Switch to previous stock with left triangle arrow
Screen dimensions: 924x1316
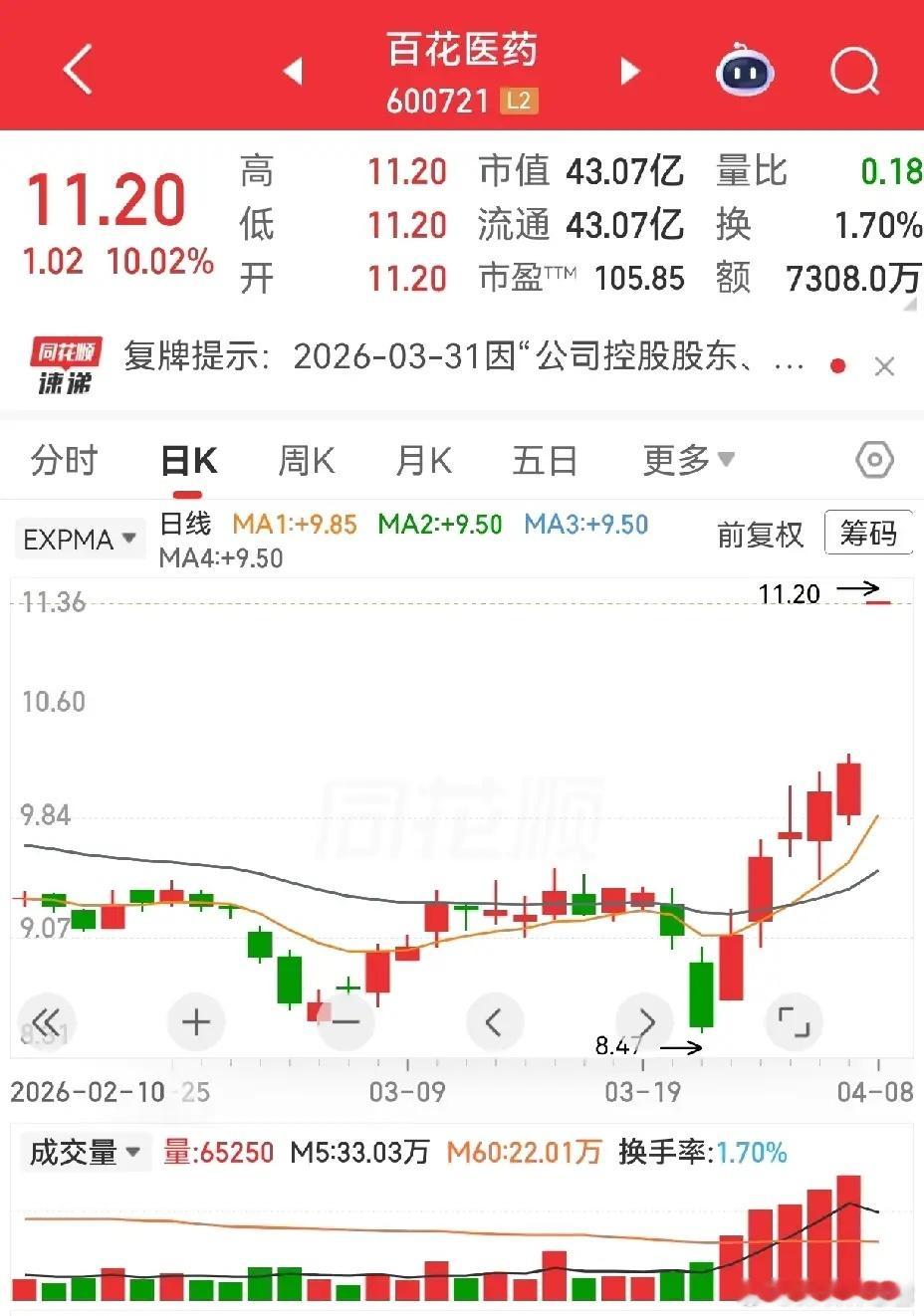293,70
